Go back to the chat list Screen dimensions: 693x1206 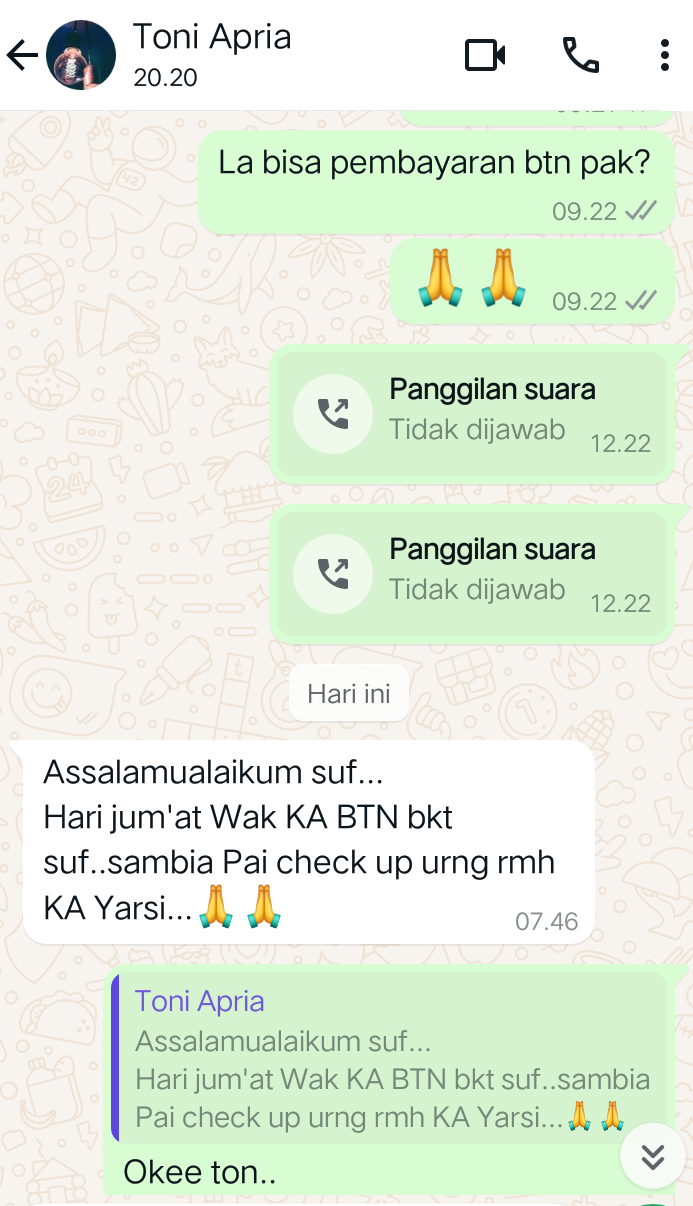click(x=22, y=55)
